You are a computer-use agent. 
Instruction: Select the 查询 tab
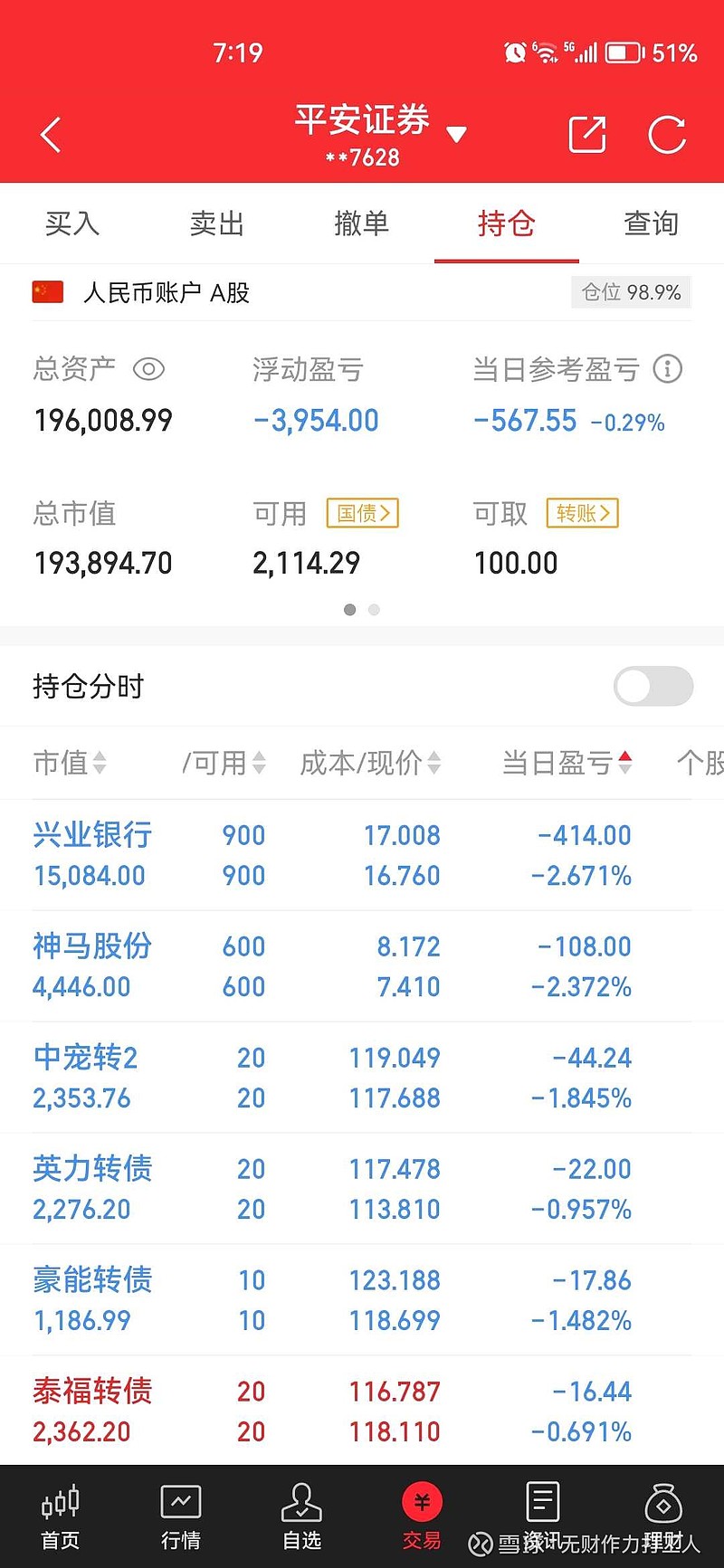[652, 223]
